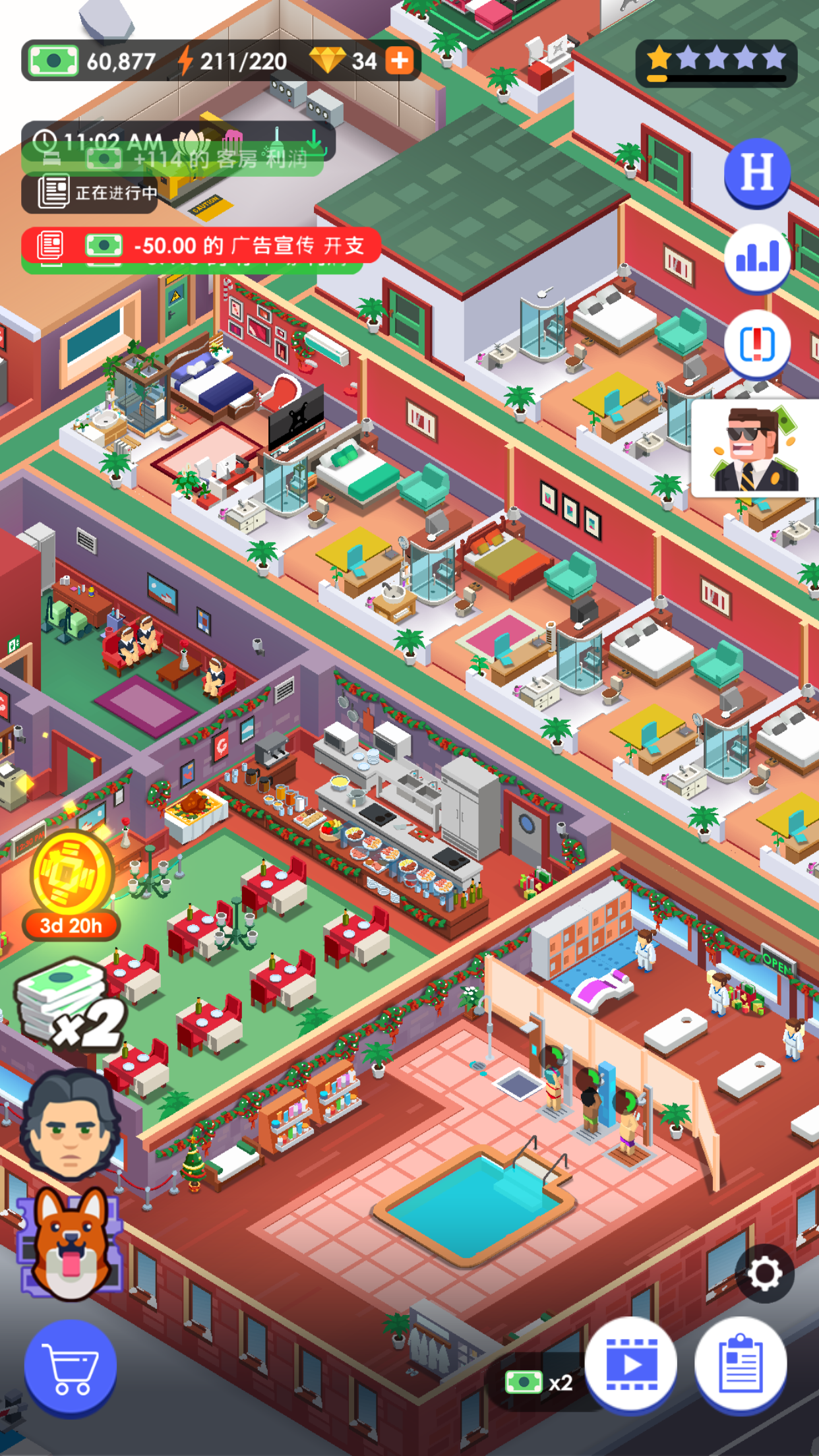Tap the dark-haired man character portrait

pyautogui.click(x=70, y=1125)
